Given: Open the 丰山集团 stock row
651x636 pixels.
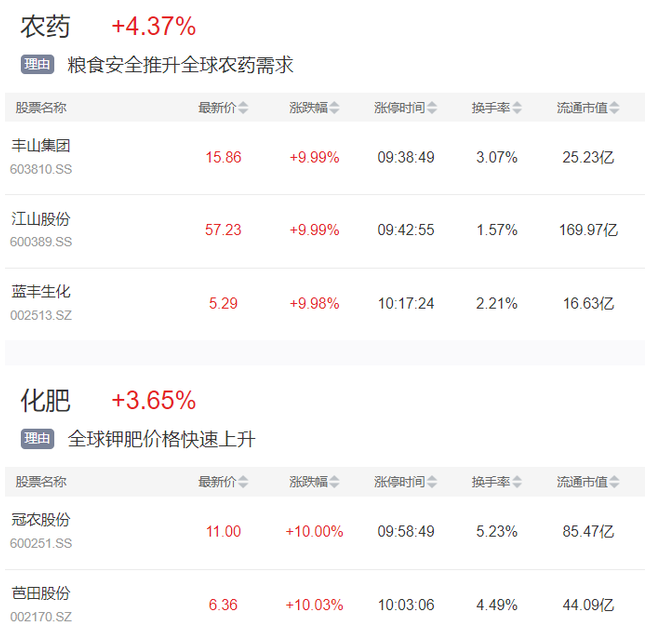Looking at the screenshot, I should click(x=41, y=146).
